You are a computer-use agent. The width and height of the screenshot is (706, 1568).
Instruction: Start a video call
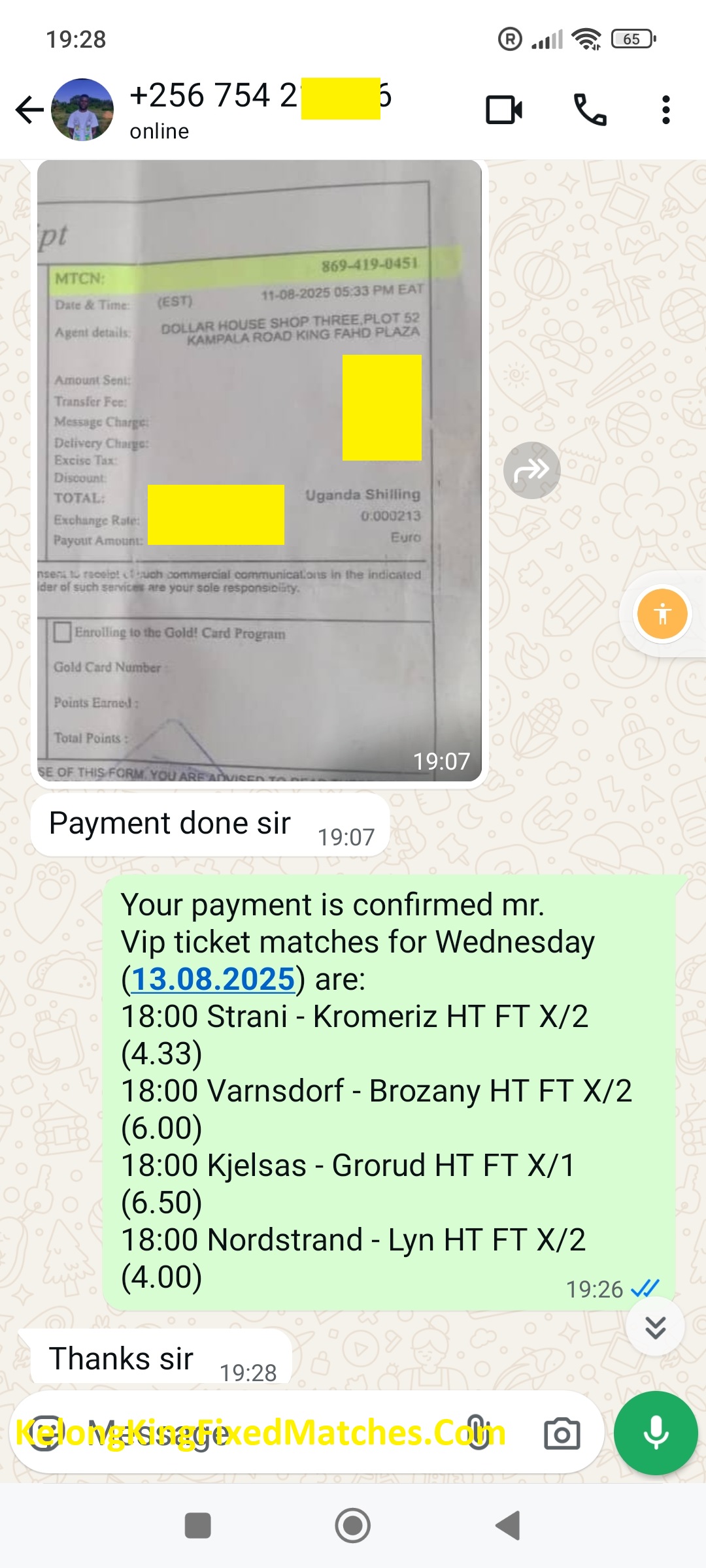(x=504, y=110)
